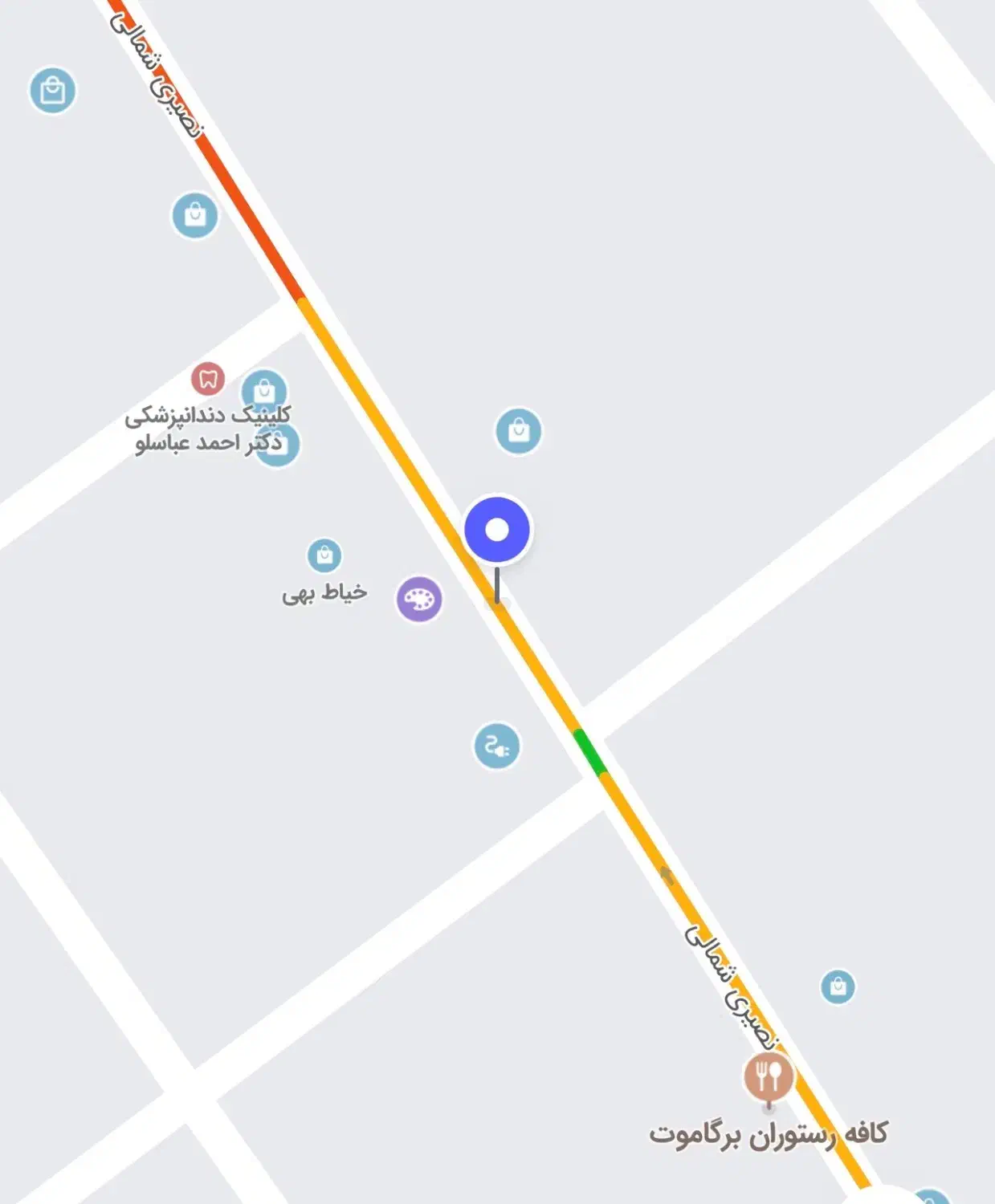
Task: Open the electric plug place marker
Action: [497, 746]
